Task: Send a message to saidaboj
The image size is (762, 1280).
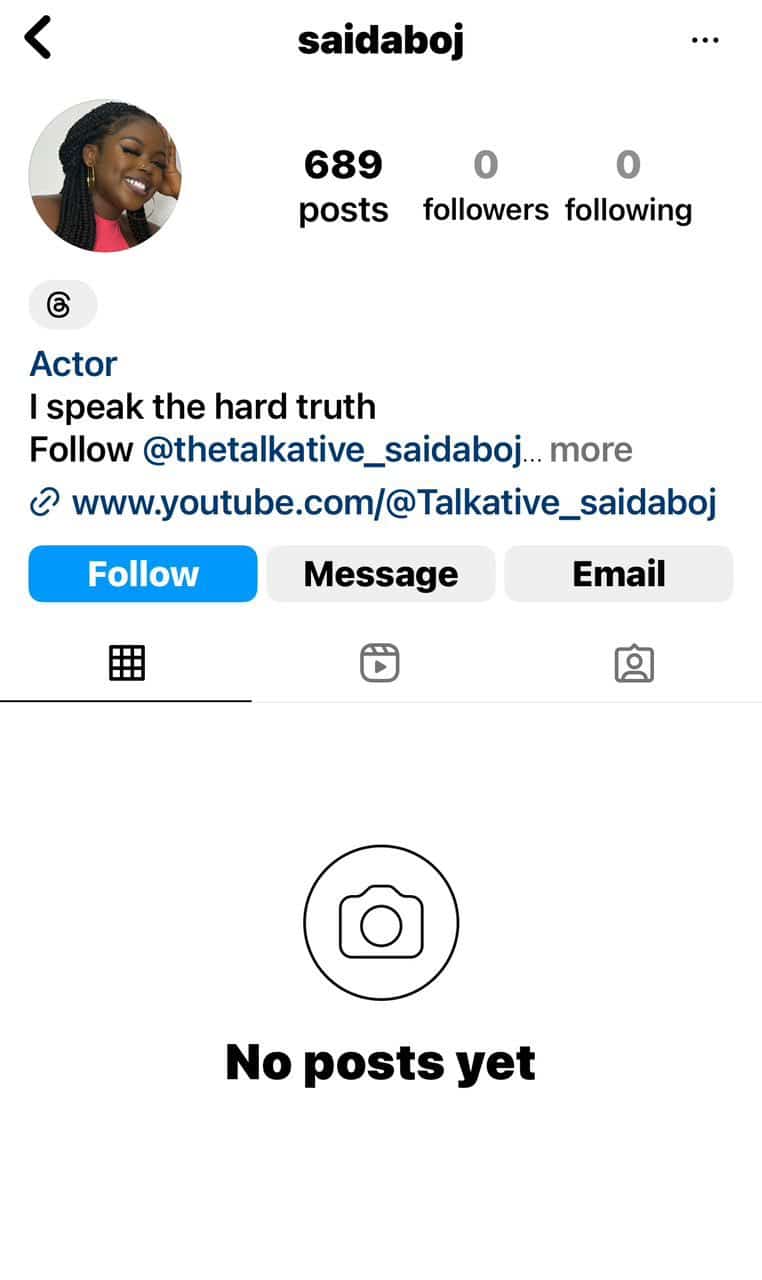Action: pyautogui.click(x=380, y=574)
